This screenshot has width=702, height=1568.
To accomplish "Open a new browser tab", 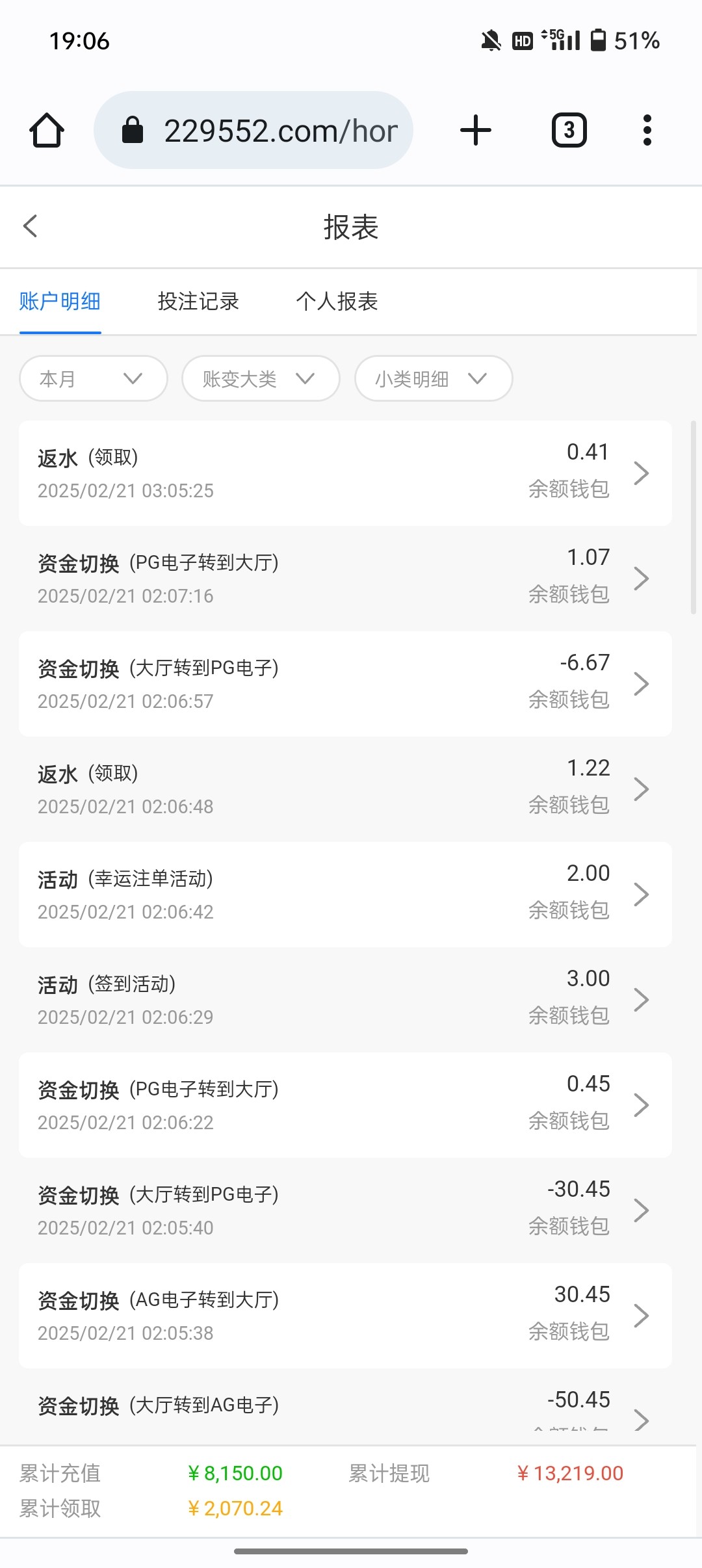I will click(476, 130).
